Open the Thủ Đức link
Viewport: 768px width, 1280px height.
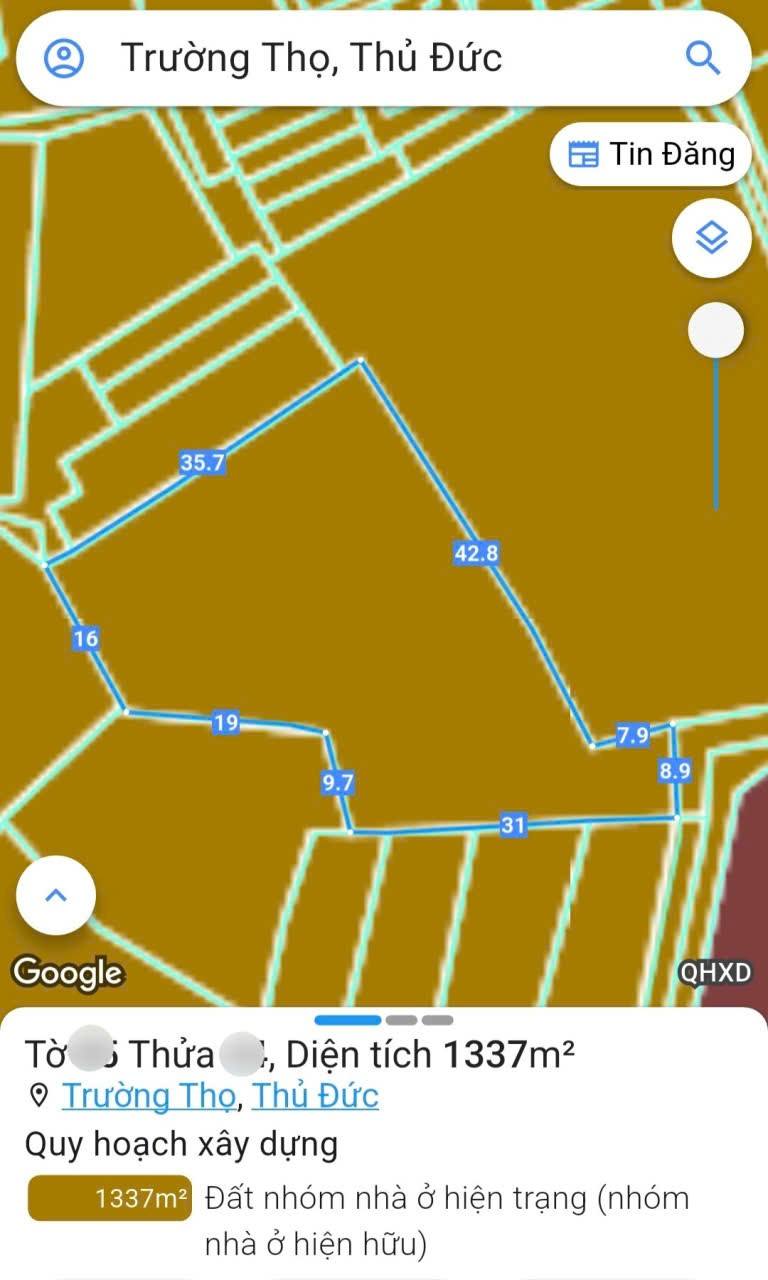[315, 1096]
